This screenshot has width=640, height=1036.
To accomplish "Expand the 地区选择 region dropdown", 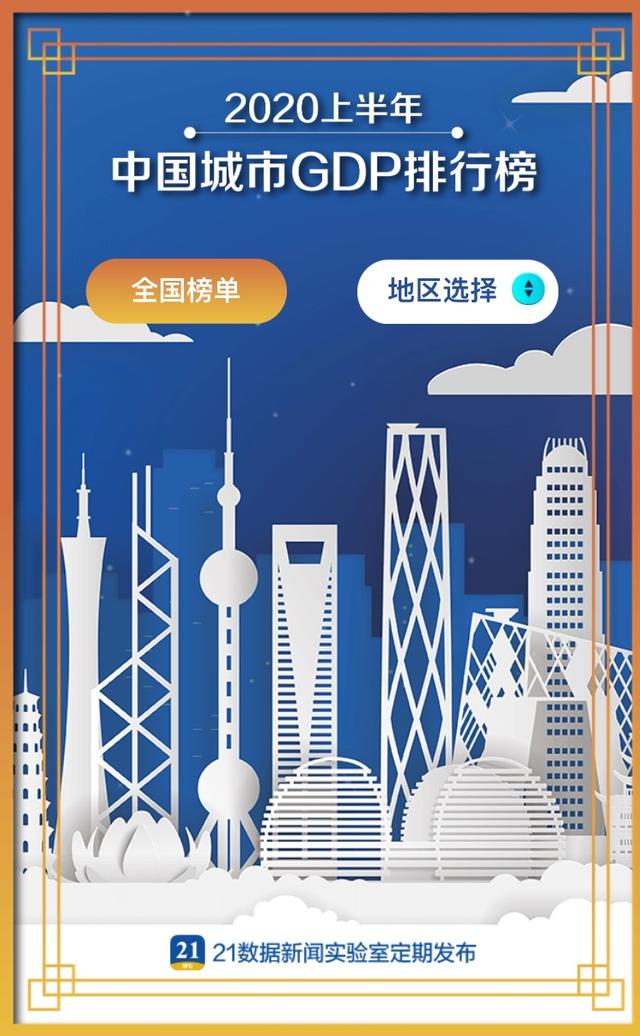I will pyautogui.click(x=458, y=291).
